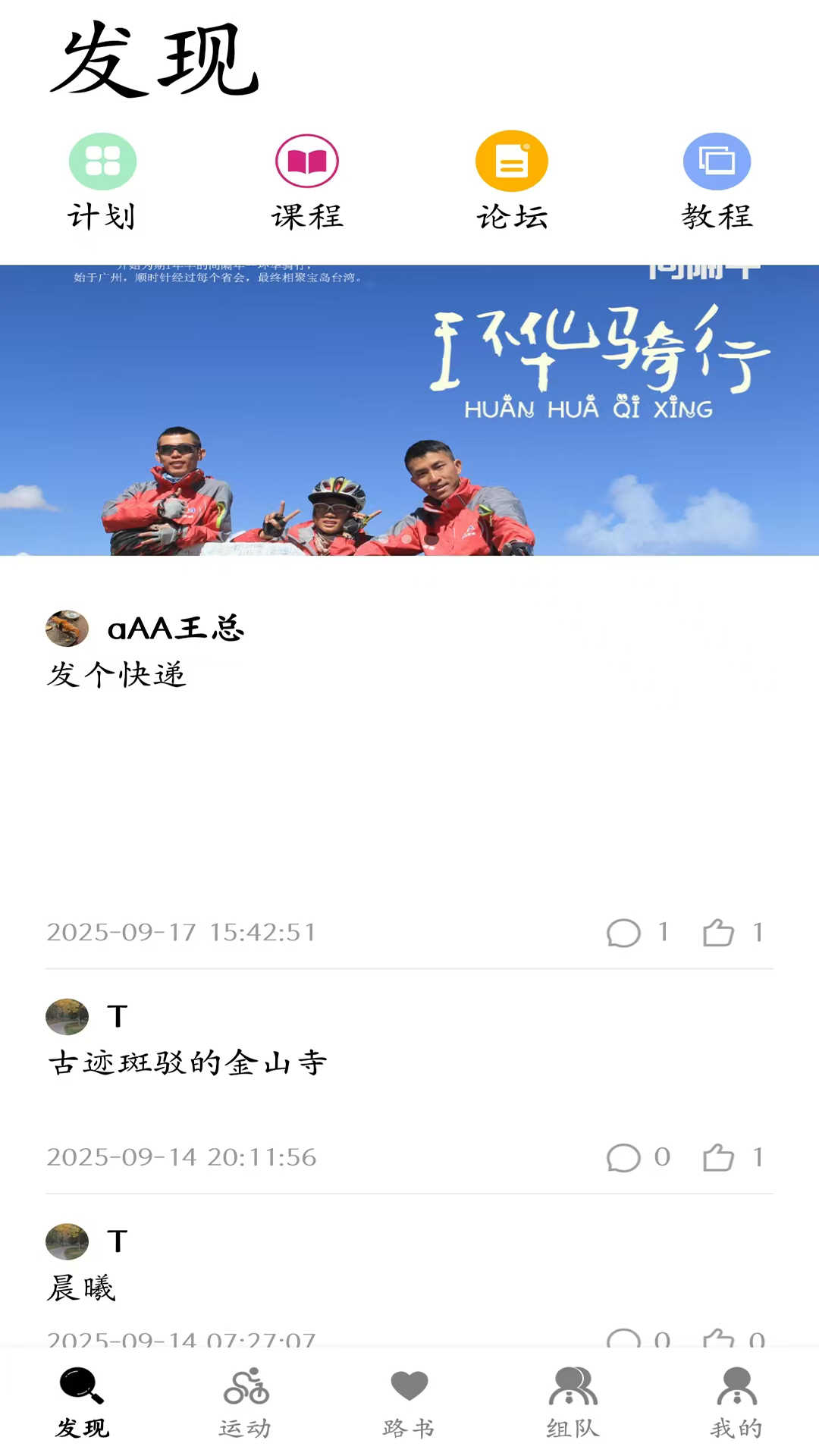The height and width of the screenshot is (1456, 819).
Task: Tap aAA王总's profile avatar
Action: coord(67,628)
